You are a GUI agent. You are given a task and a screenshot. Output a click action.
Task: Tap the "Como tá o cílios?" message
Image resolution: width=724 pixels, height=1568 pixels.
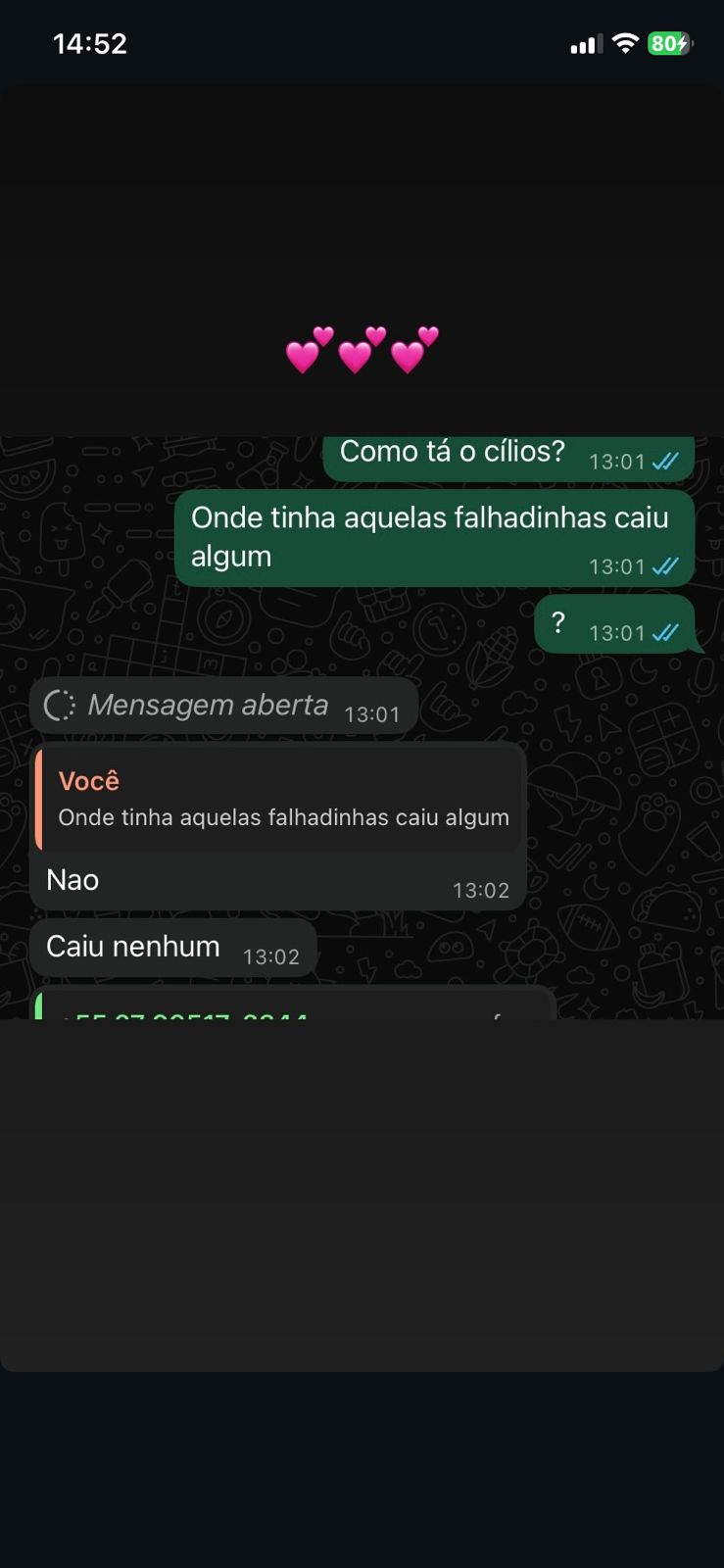(453, 451)
